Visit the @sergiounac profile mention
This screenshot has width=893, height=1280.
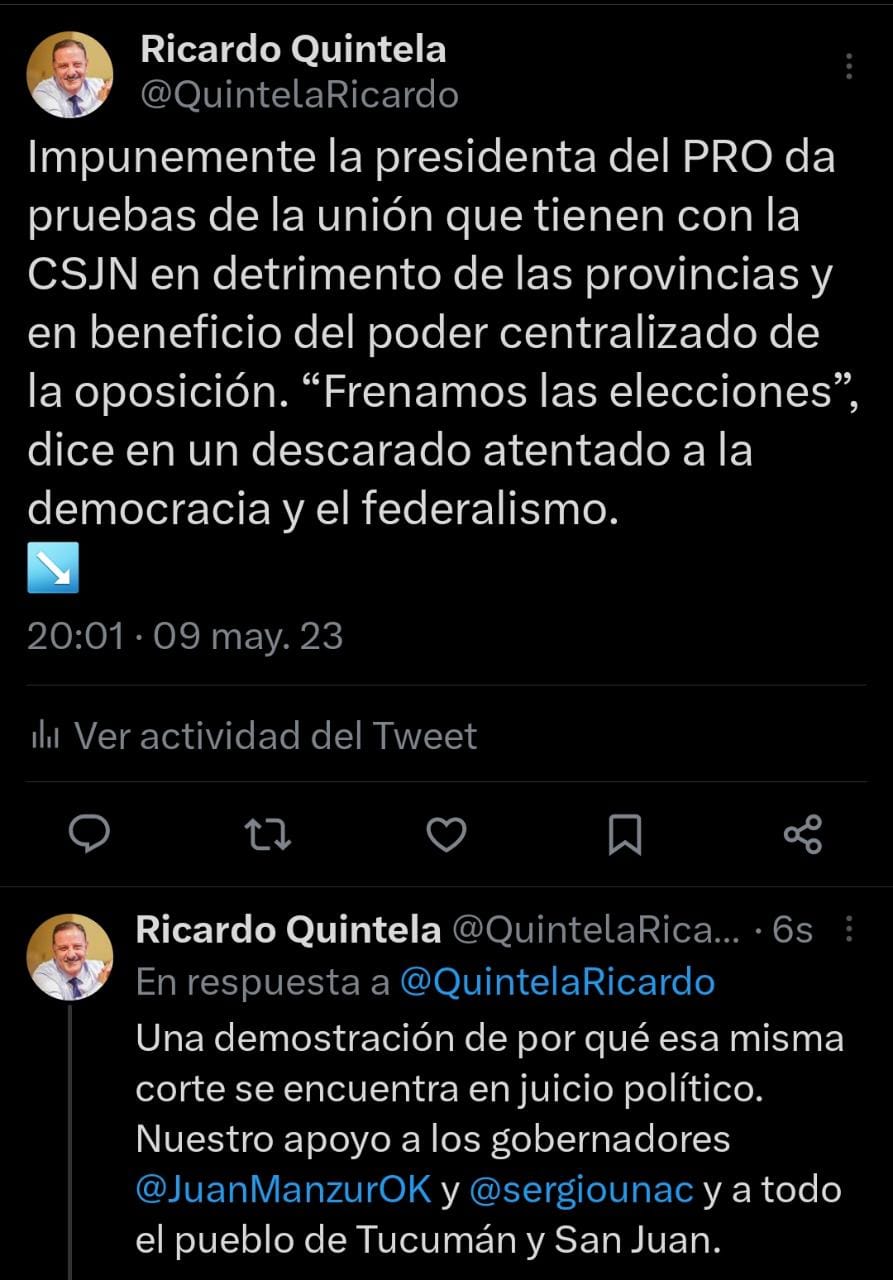tap(581, 1190)
